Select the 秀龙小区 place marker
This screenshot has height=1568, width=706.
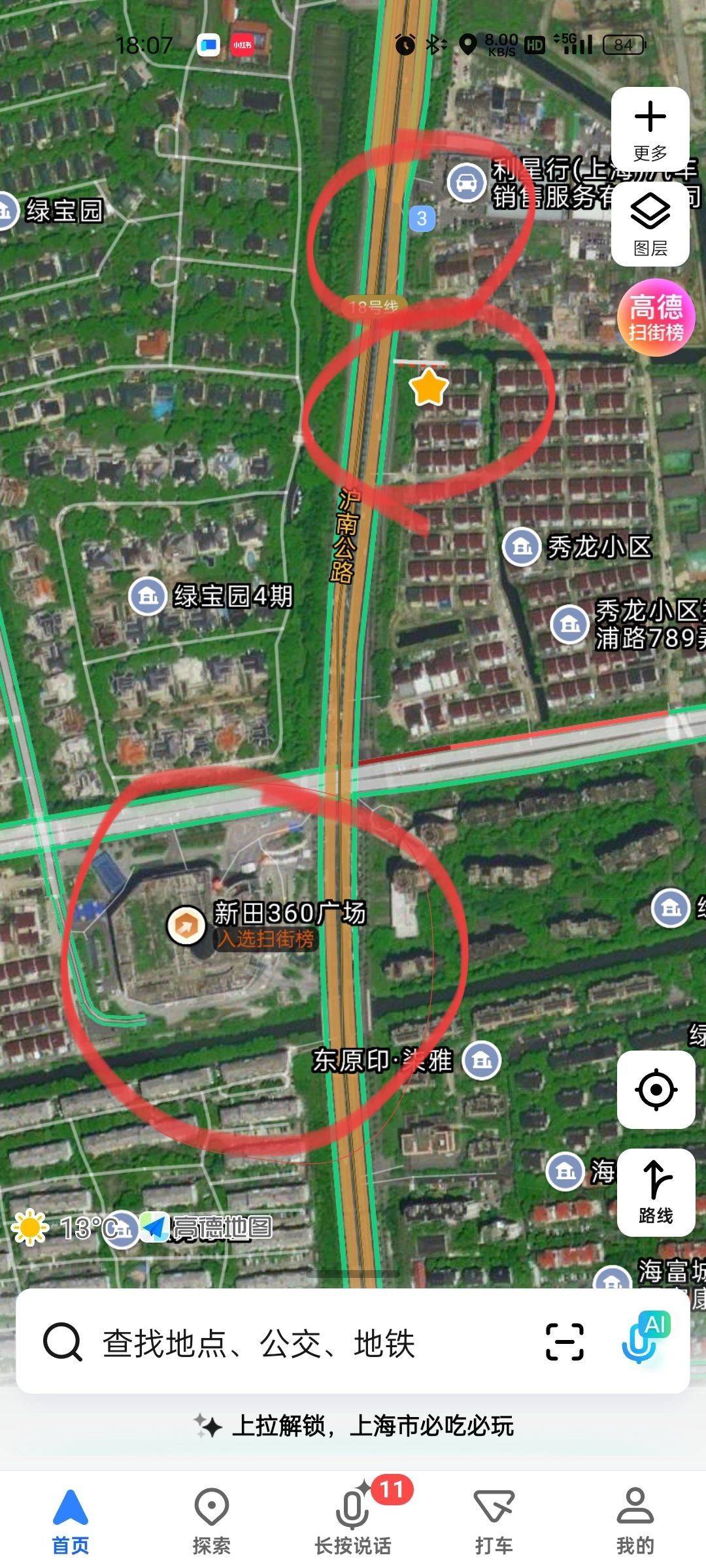coord(521,546)
